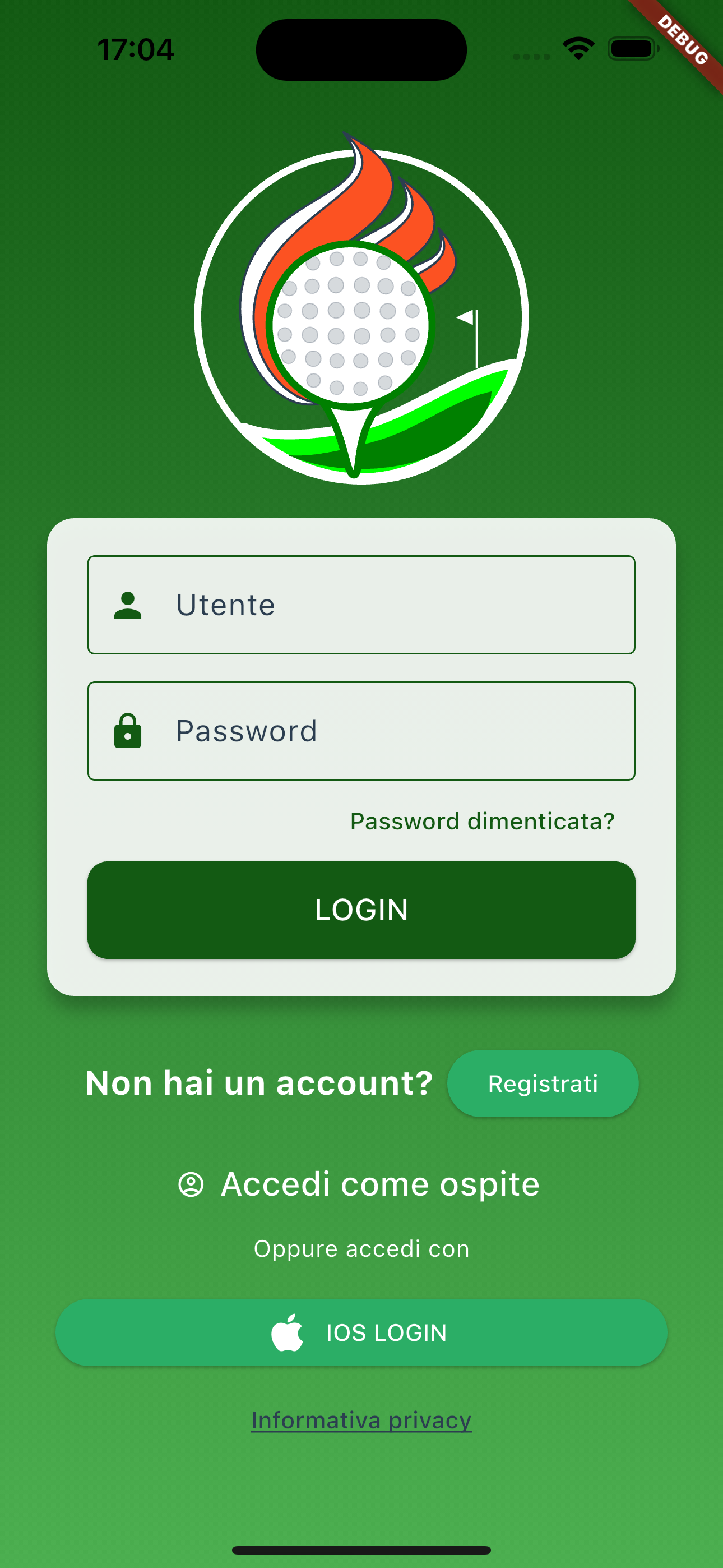723x1568 pixels.
Task: Select the Password input field
Action: [361, 730]
